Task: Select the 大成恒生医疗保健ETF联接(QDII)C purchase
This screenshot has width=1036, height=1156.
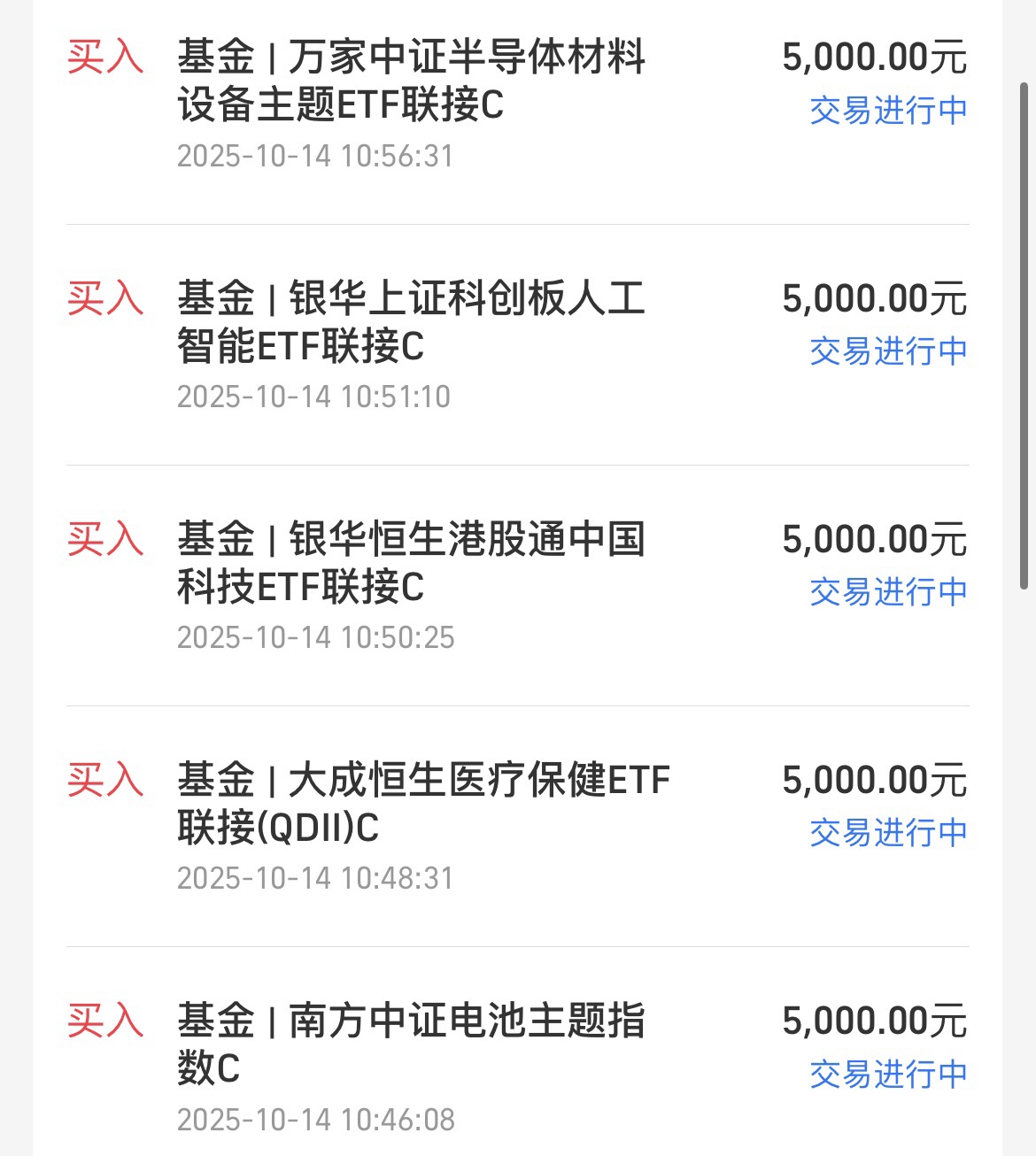Action: pyautogui.click(x=423, y=804)
